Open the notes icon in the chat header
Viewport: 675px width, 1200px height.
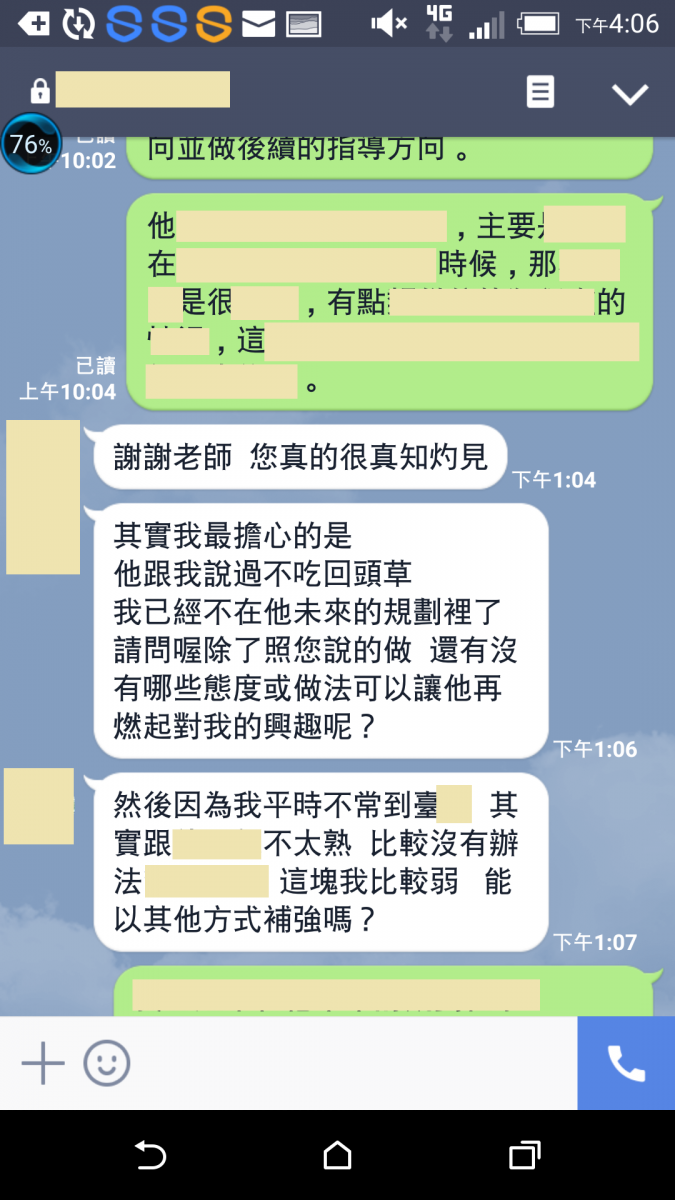pyautogui.click(x=540, y=93)
